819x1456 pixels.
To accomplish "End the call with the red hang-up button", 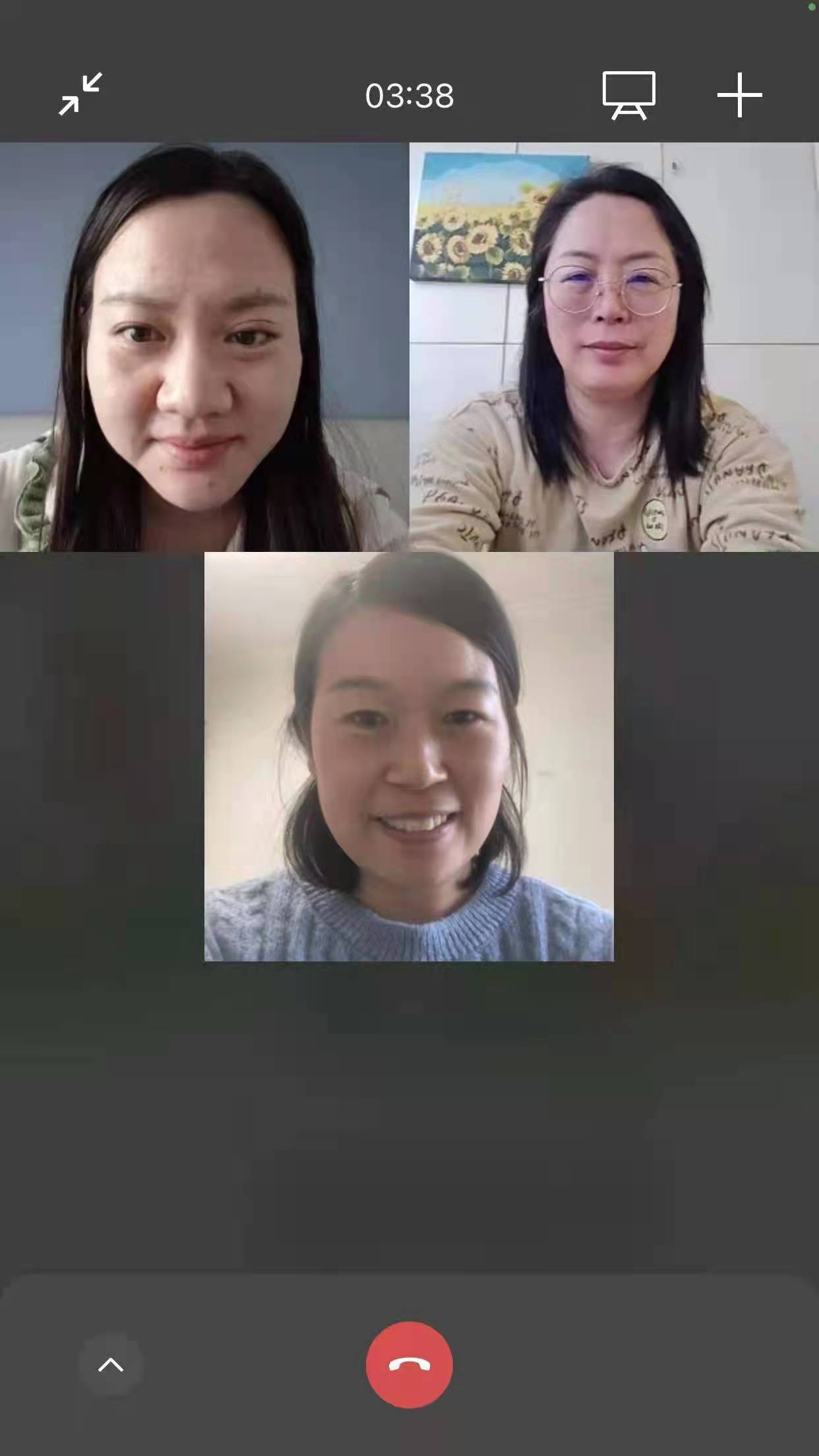I will pos(409,1364).
